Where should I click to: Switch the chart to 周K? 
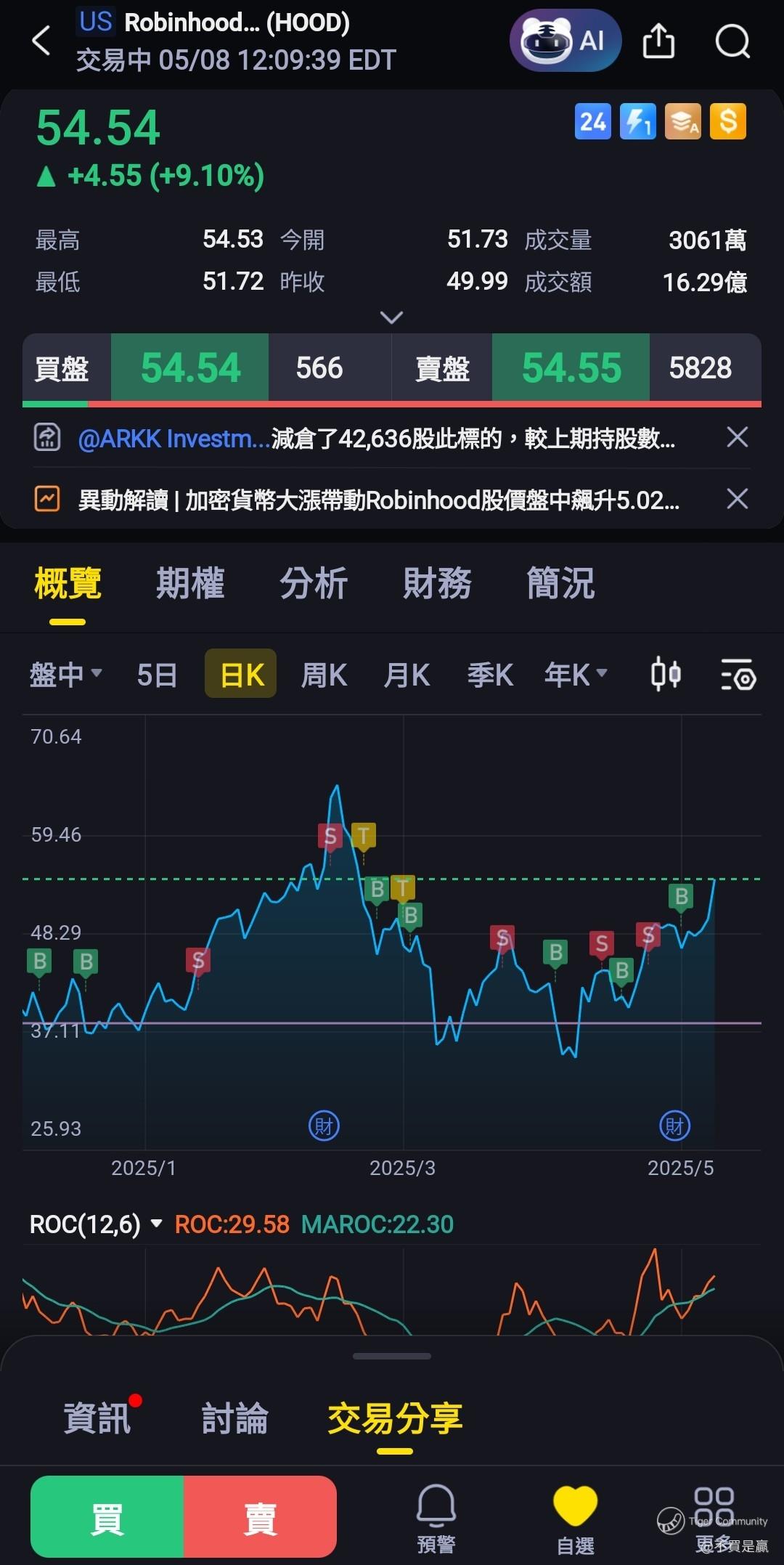point(324,675)
